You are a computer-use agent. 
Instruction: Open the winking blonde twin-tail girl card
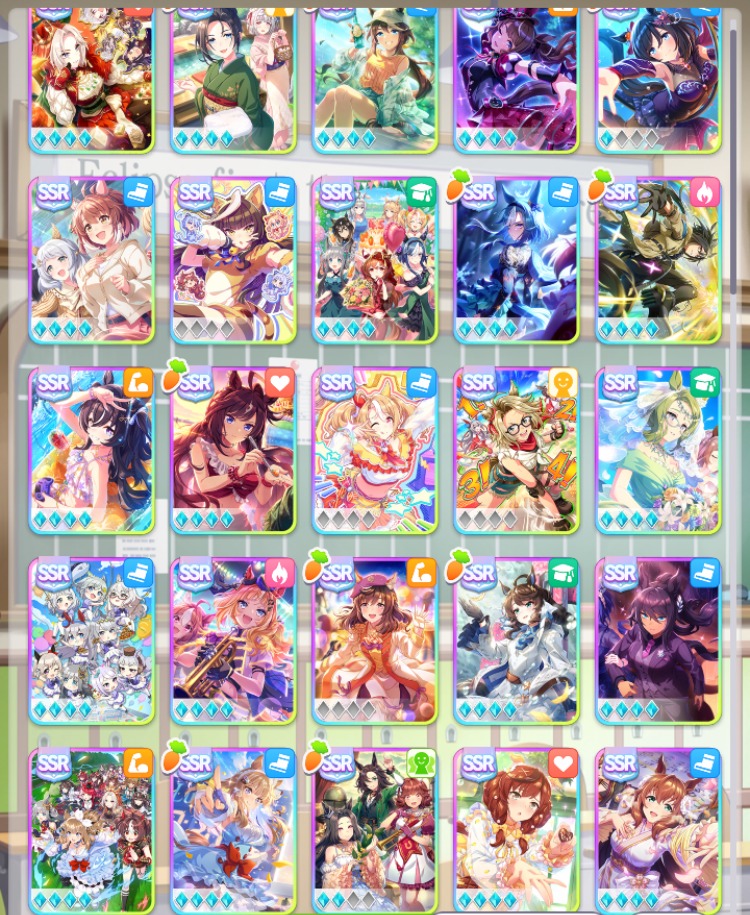(x=374, y=452)
